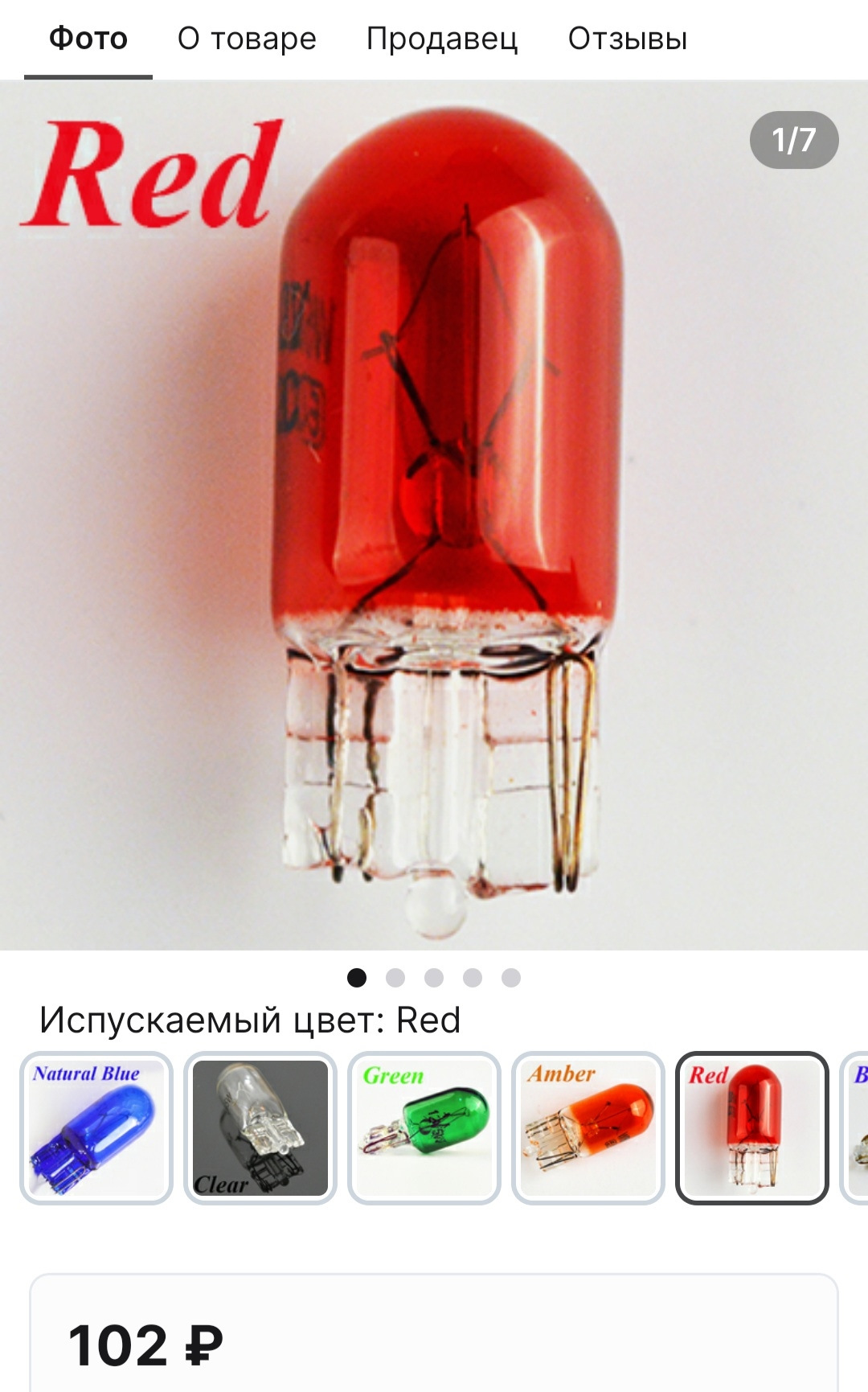
Task: Open the О товаре tab
Action: 247,39
